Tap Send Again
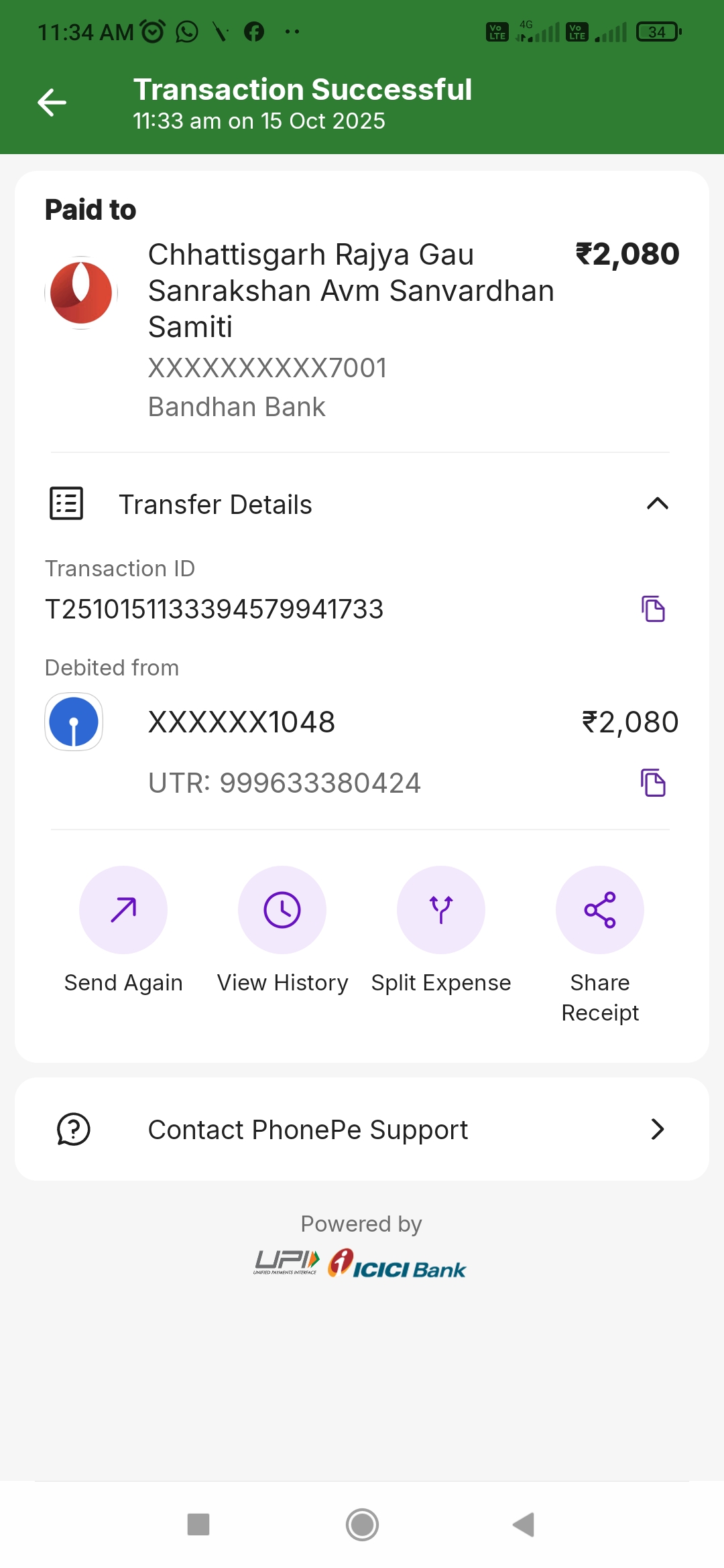The height and width of the screenshot is (1568, 724). point(123,910)
